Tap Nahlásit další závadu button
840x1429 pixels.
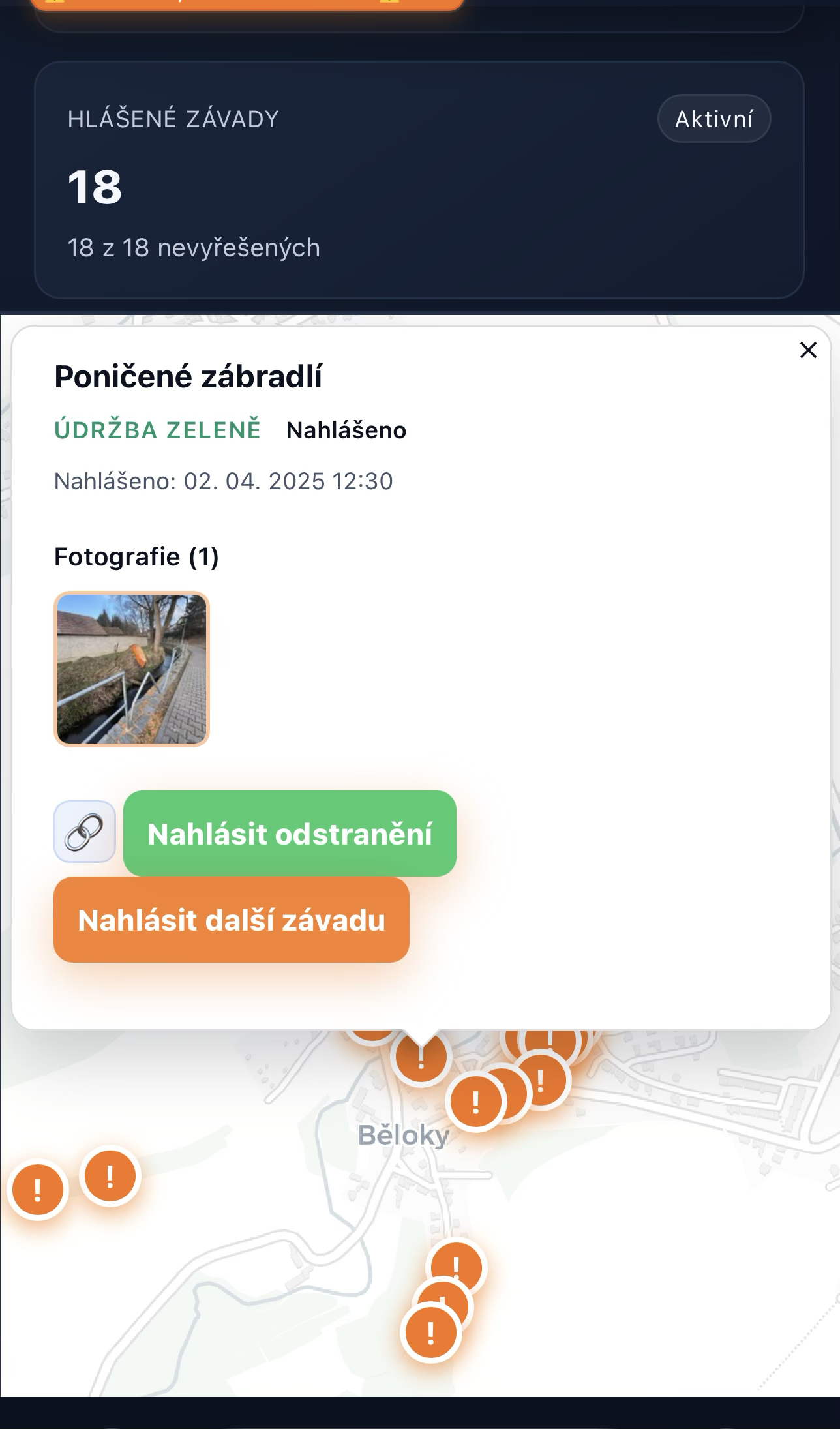(x=232, y=920)
